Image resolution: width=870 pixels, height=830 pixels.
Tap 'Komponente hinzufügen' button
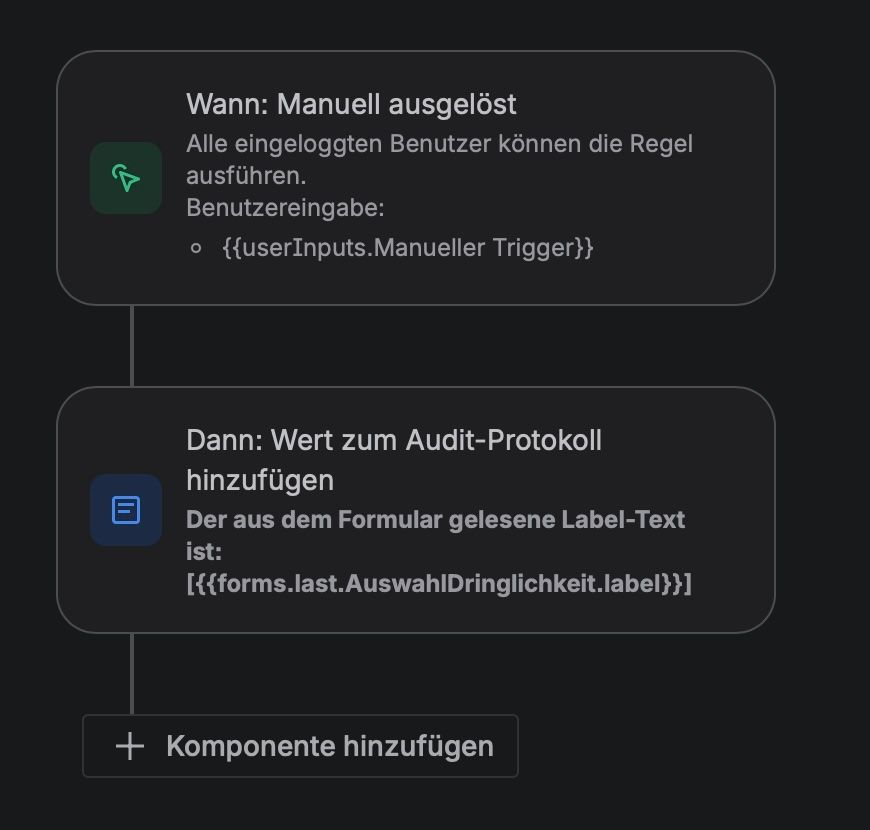tap(300, 746)
